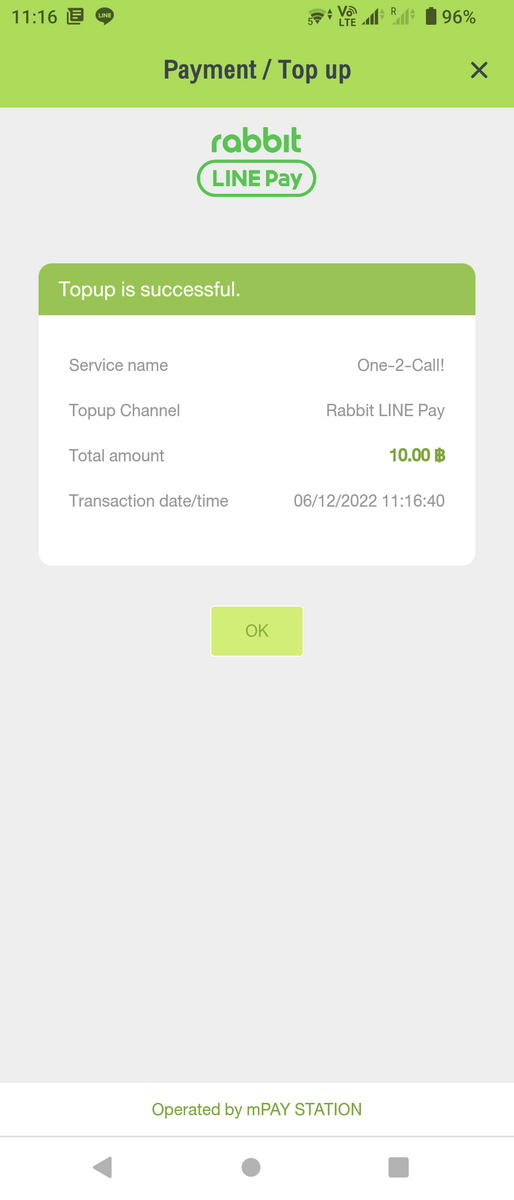514x1200 pixels.
Task: Confirm with the OK button
Action: pyautogui.click(x=257, y=631)
